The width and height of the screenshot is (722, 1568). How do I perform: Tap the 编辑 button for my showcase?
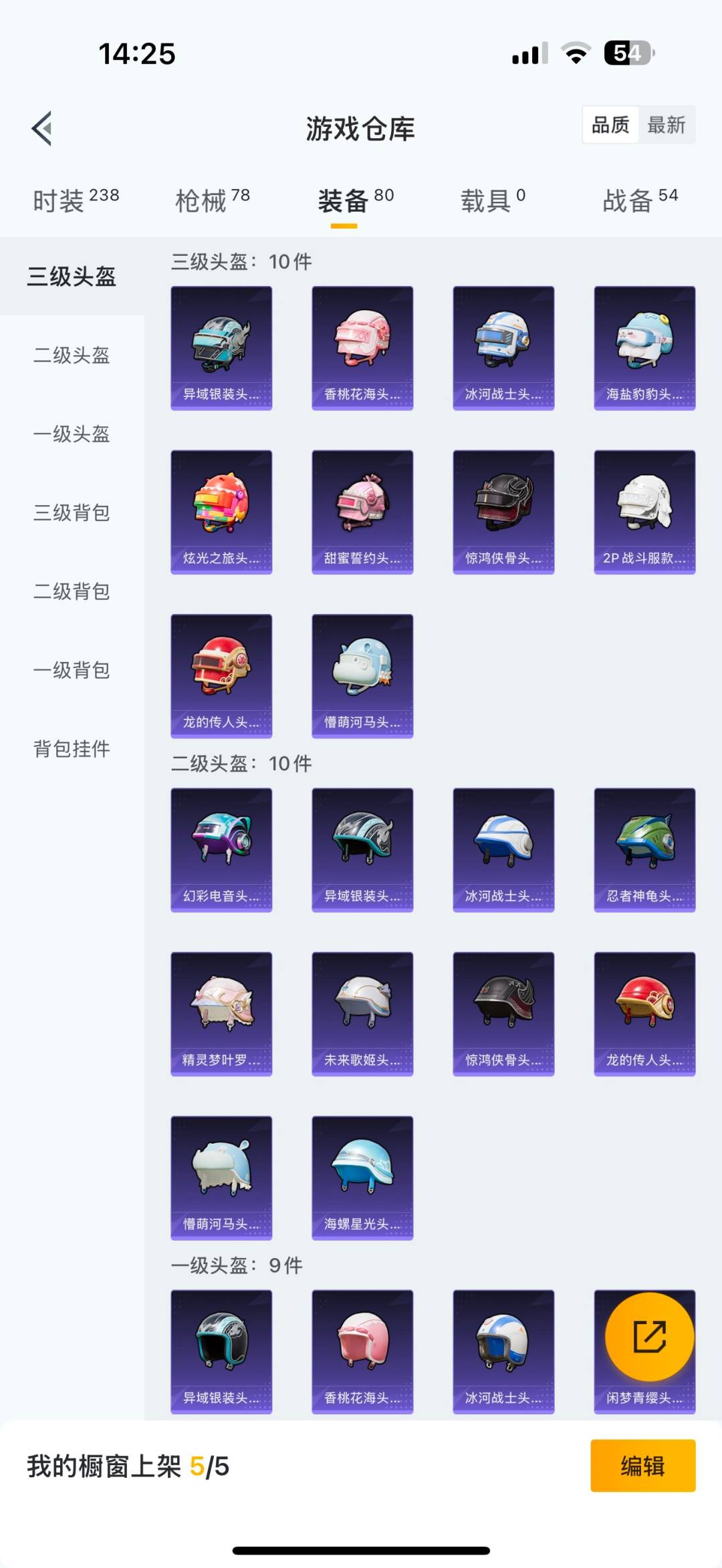(x=642, y=1466)
